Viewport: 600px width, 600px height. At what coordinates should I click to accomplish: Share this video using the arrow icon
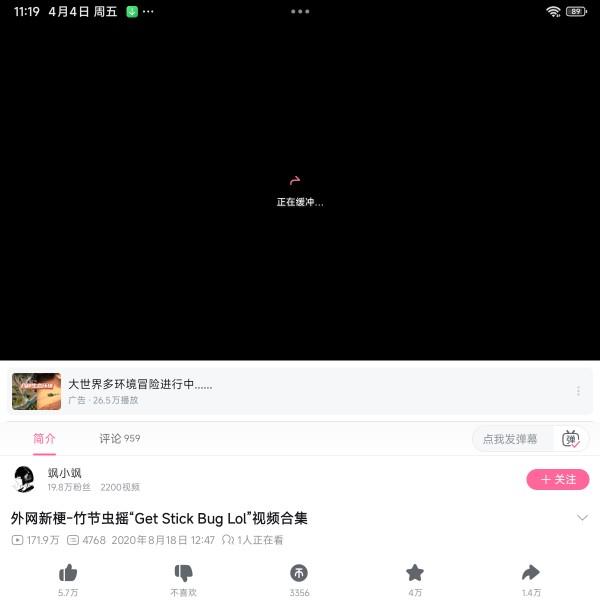click(x=531, y=573)
